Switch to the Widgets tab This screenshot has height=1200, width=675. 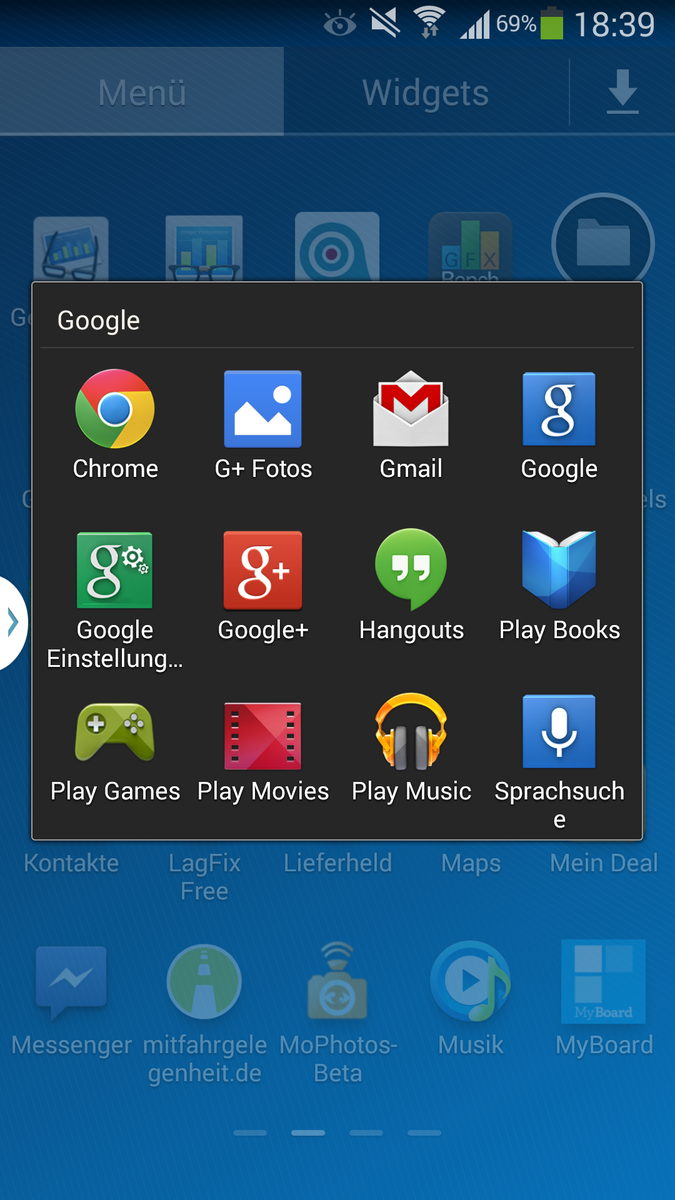[426, 93]
